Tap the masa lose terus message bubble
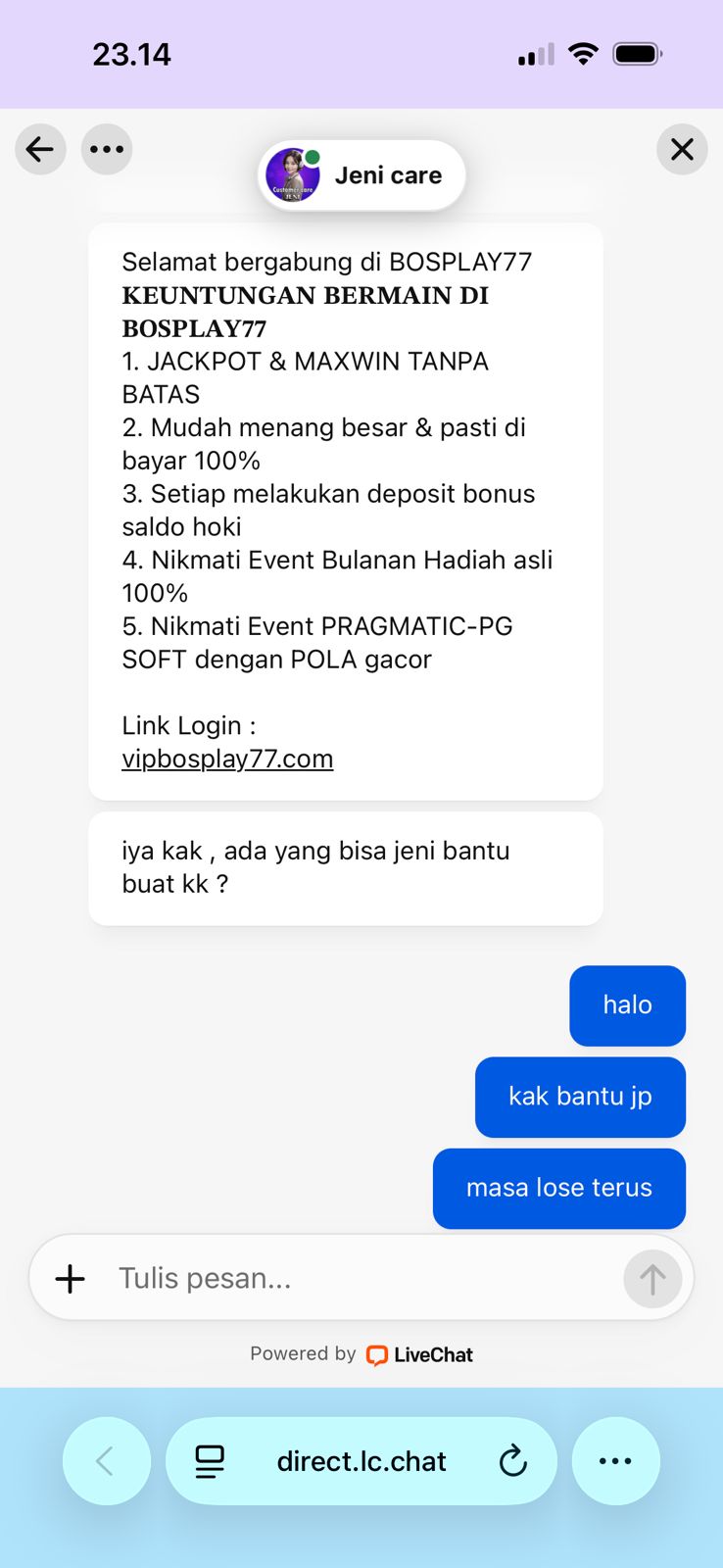Viewport: 723px width, 1568px height. pyautogui.click(x=558, y=1188)
